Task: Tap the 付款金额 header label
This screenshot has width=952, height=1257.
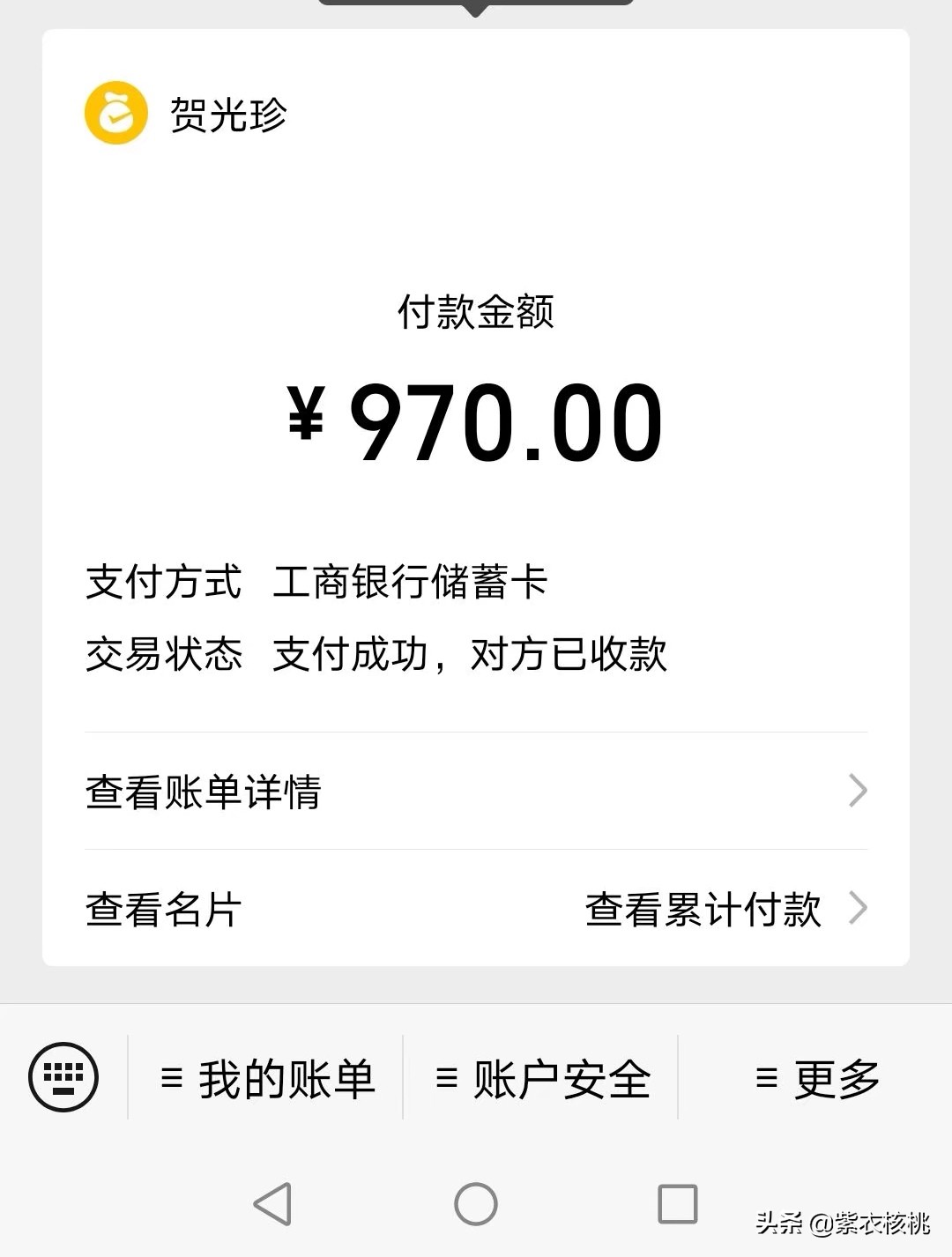Action: click(476, 316)
